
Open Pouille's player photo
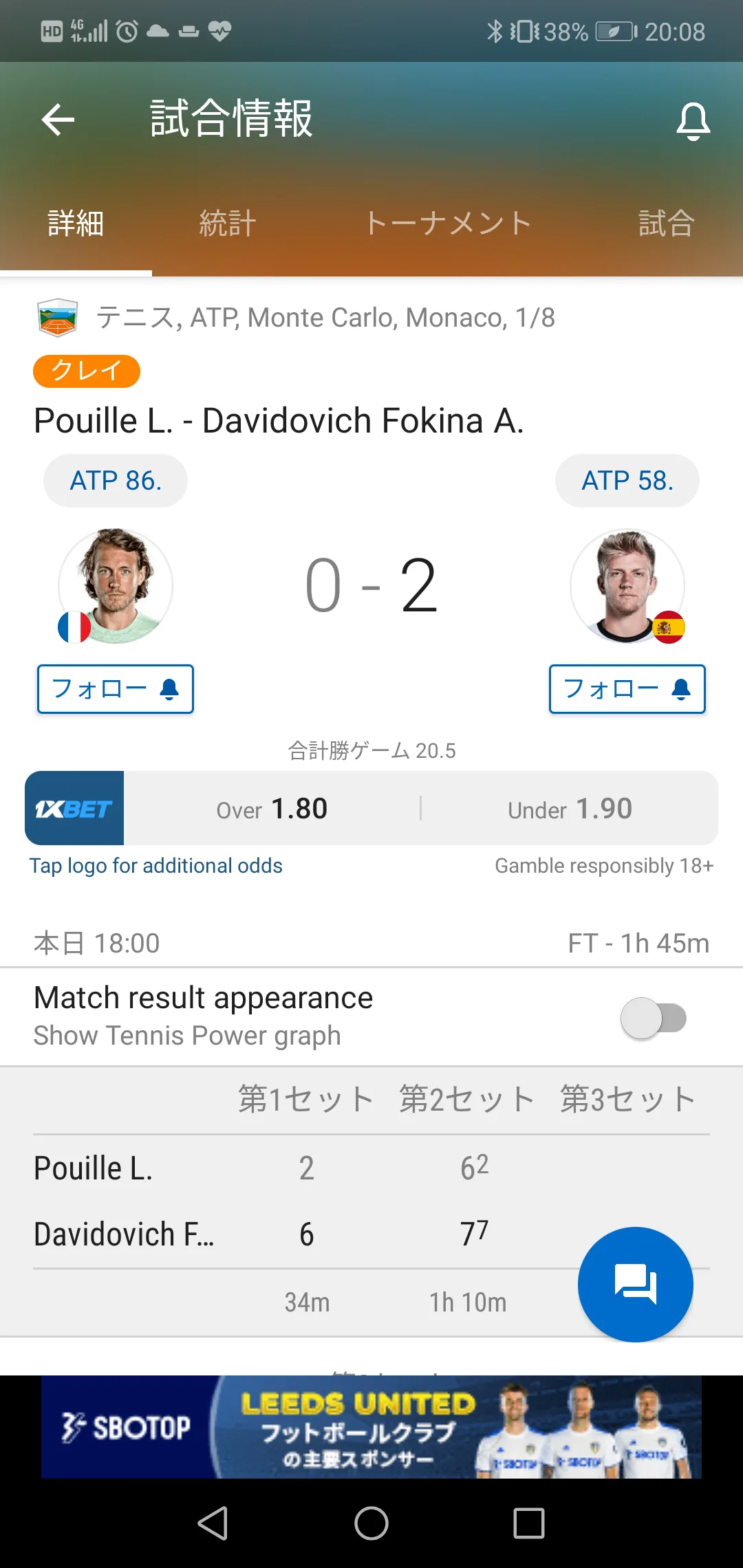116,586
